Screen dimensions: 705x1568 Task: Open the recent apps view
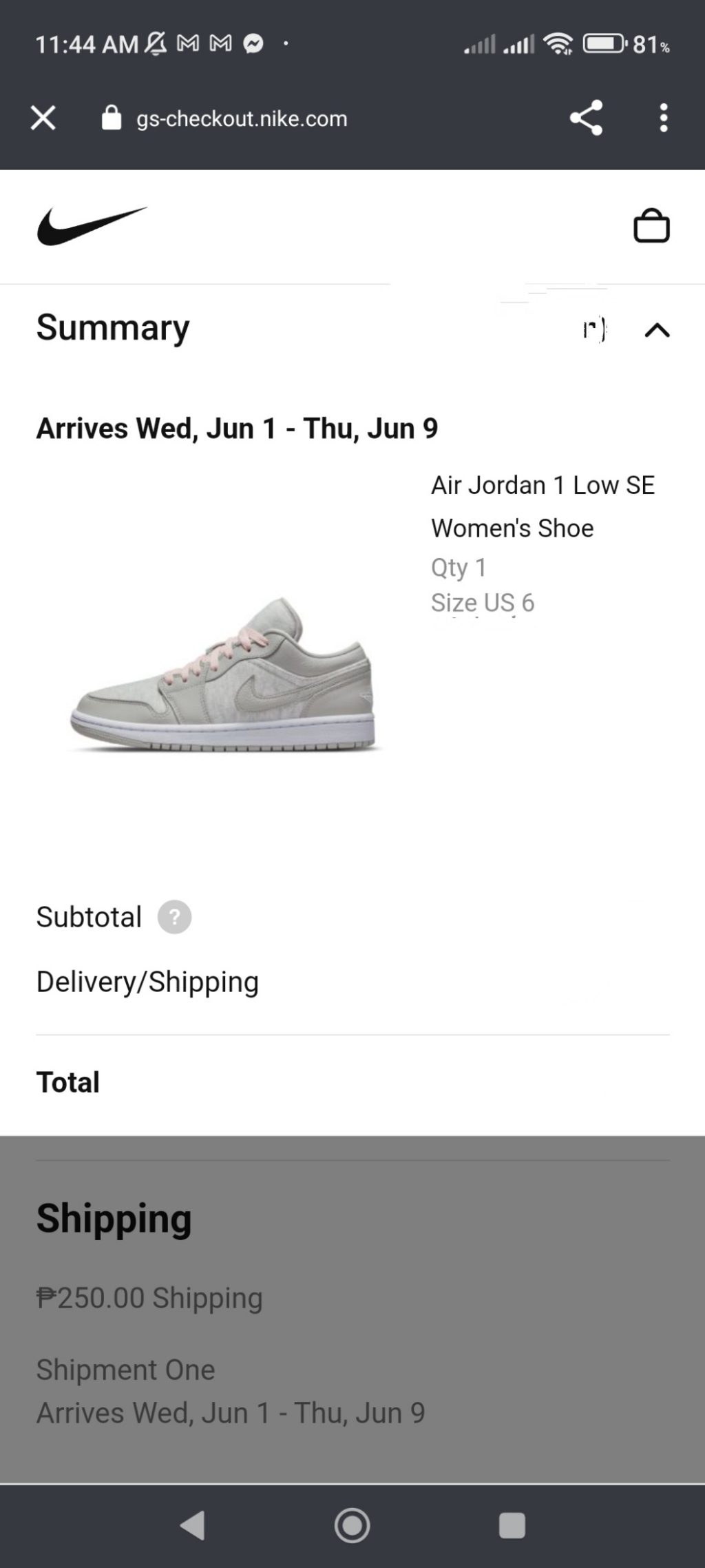(x=512, y=1525)
